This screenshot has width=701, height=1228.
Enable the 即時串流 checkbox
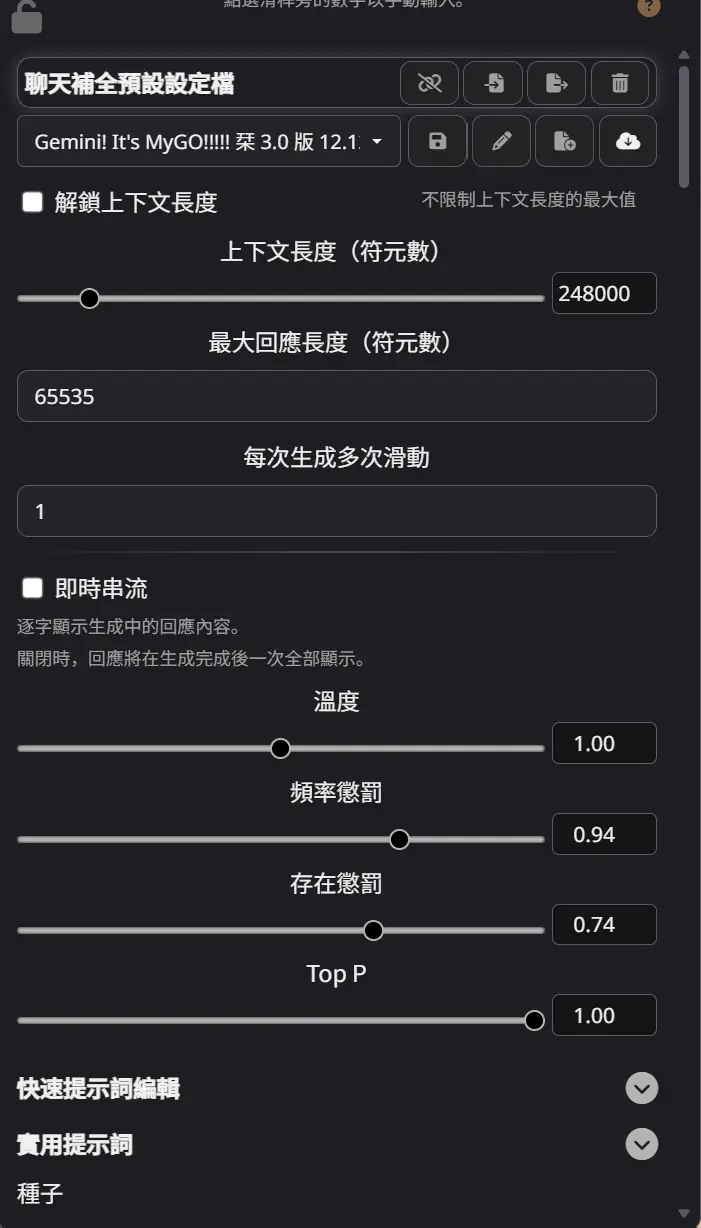click(x=33, y=588)
